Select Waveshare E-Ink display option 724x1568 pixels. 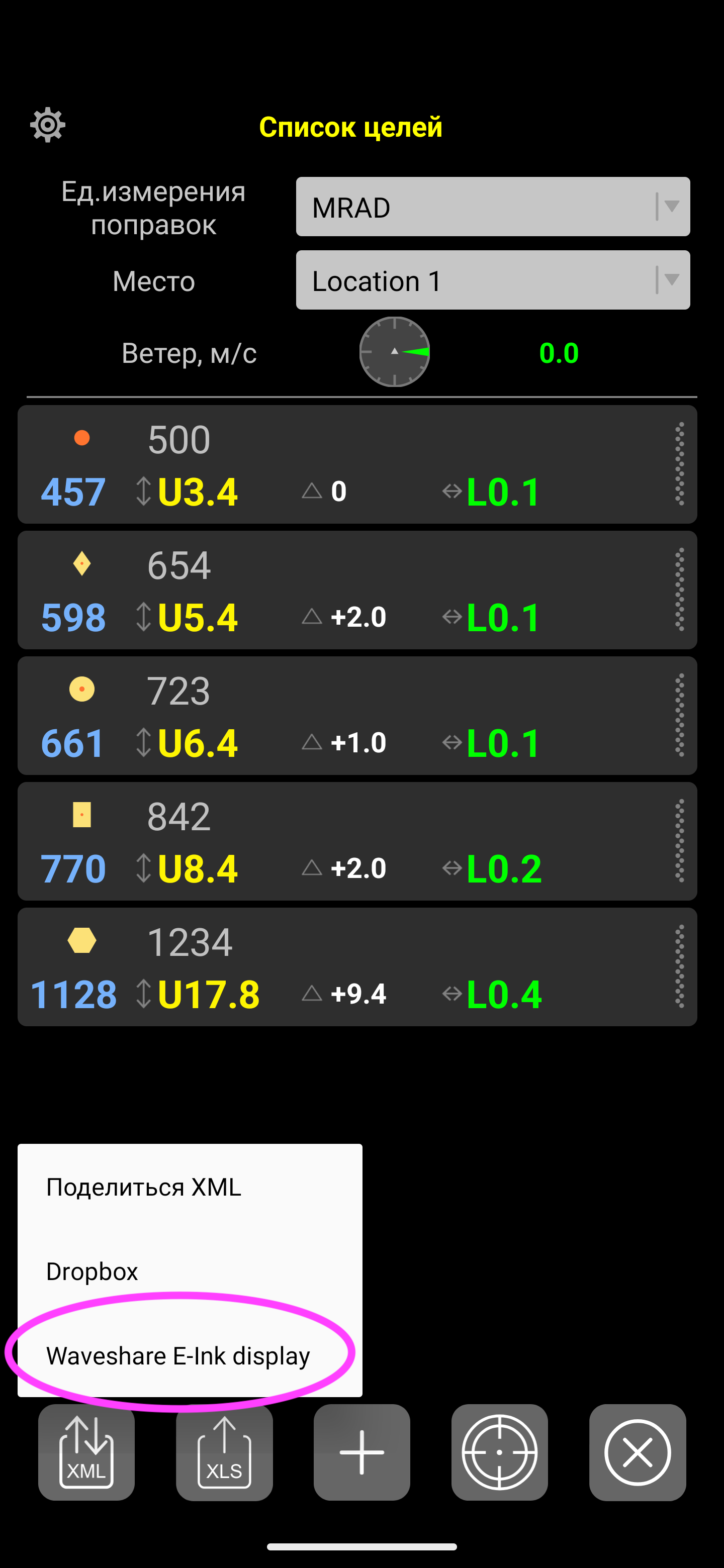pos(178,1355)
